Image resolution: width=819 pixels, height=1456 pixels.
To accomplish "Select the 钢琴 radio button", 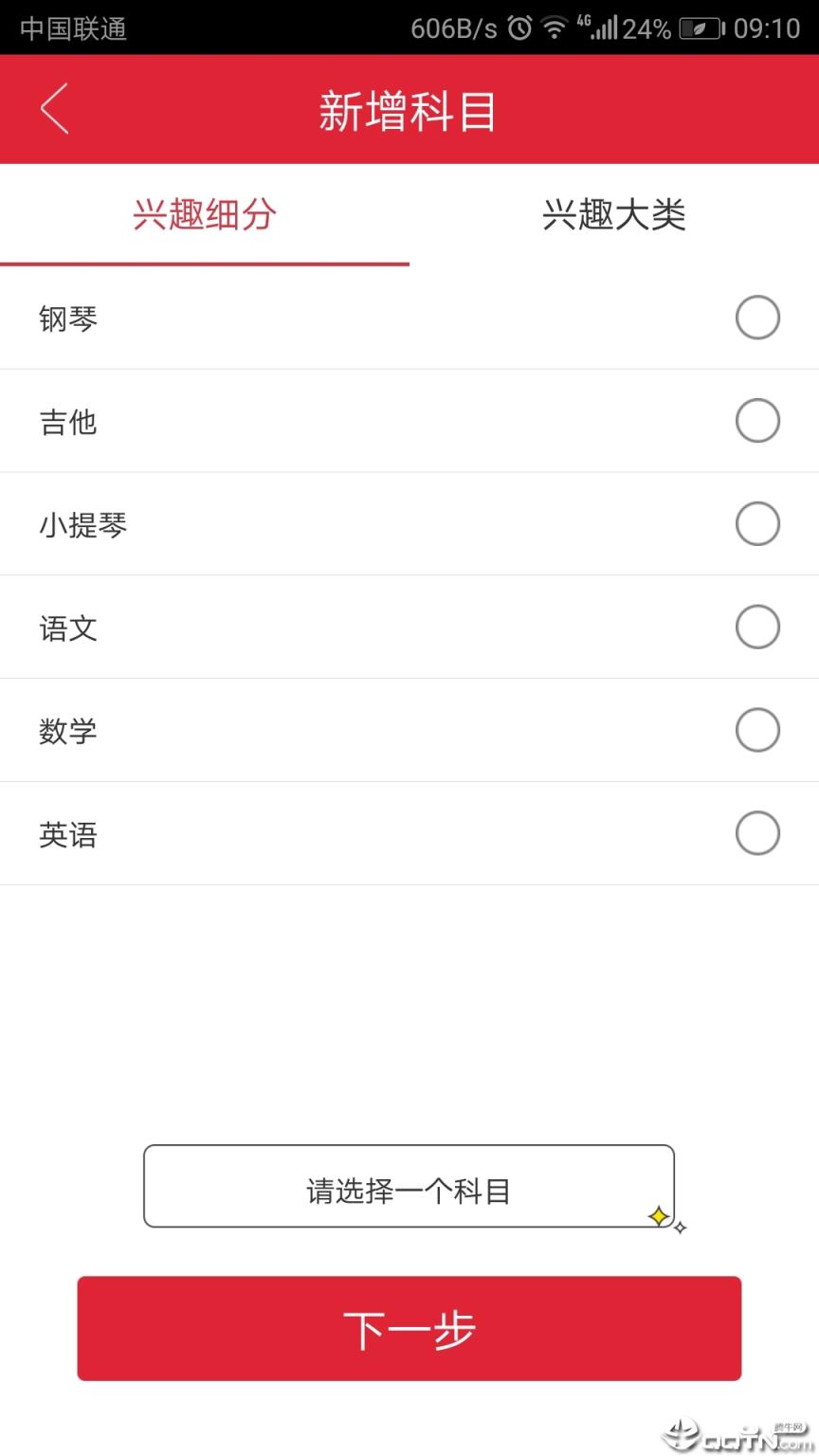I will 757,318.
